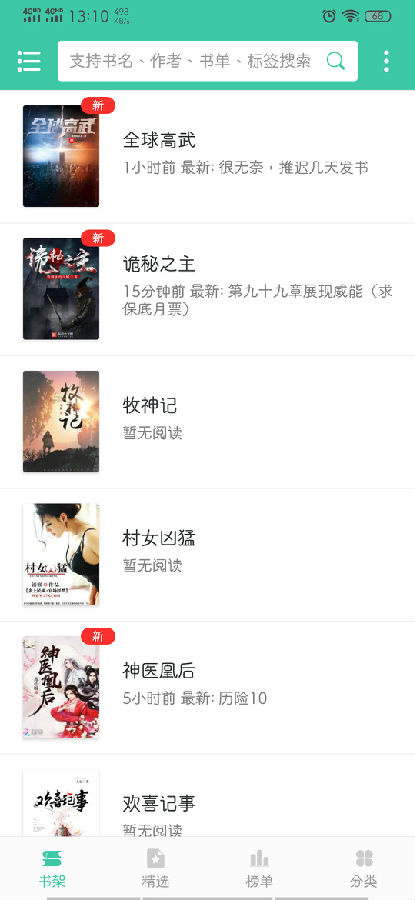Screen dimensions: 415x900
Task: Open the book 牧神记
Action: pos(207,422)
